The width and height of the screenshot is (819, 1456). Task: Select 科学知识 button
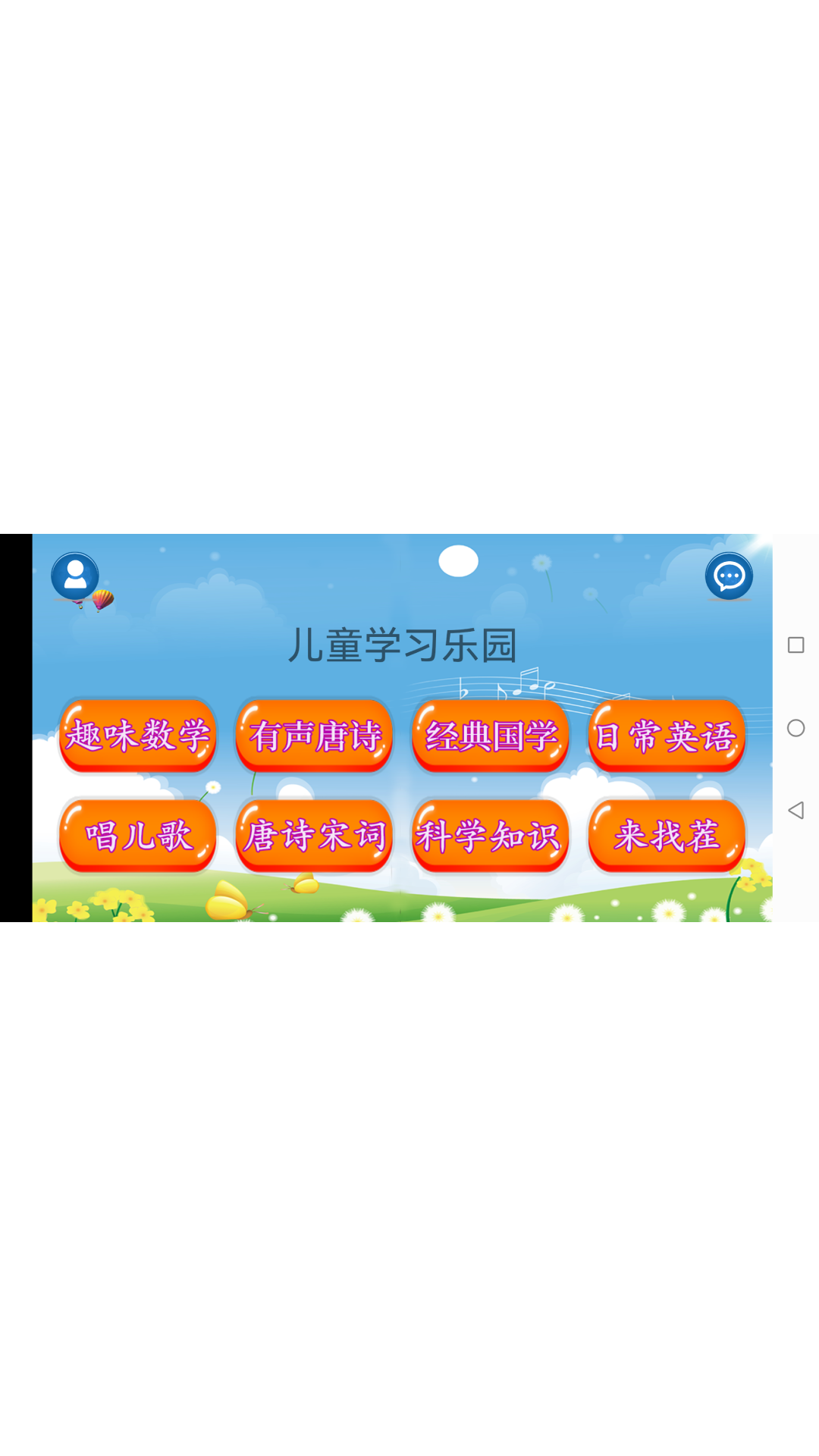tap(491, 835)
